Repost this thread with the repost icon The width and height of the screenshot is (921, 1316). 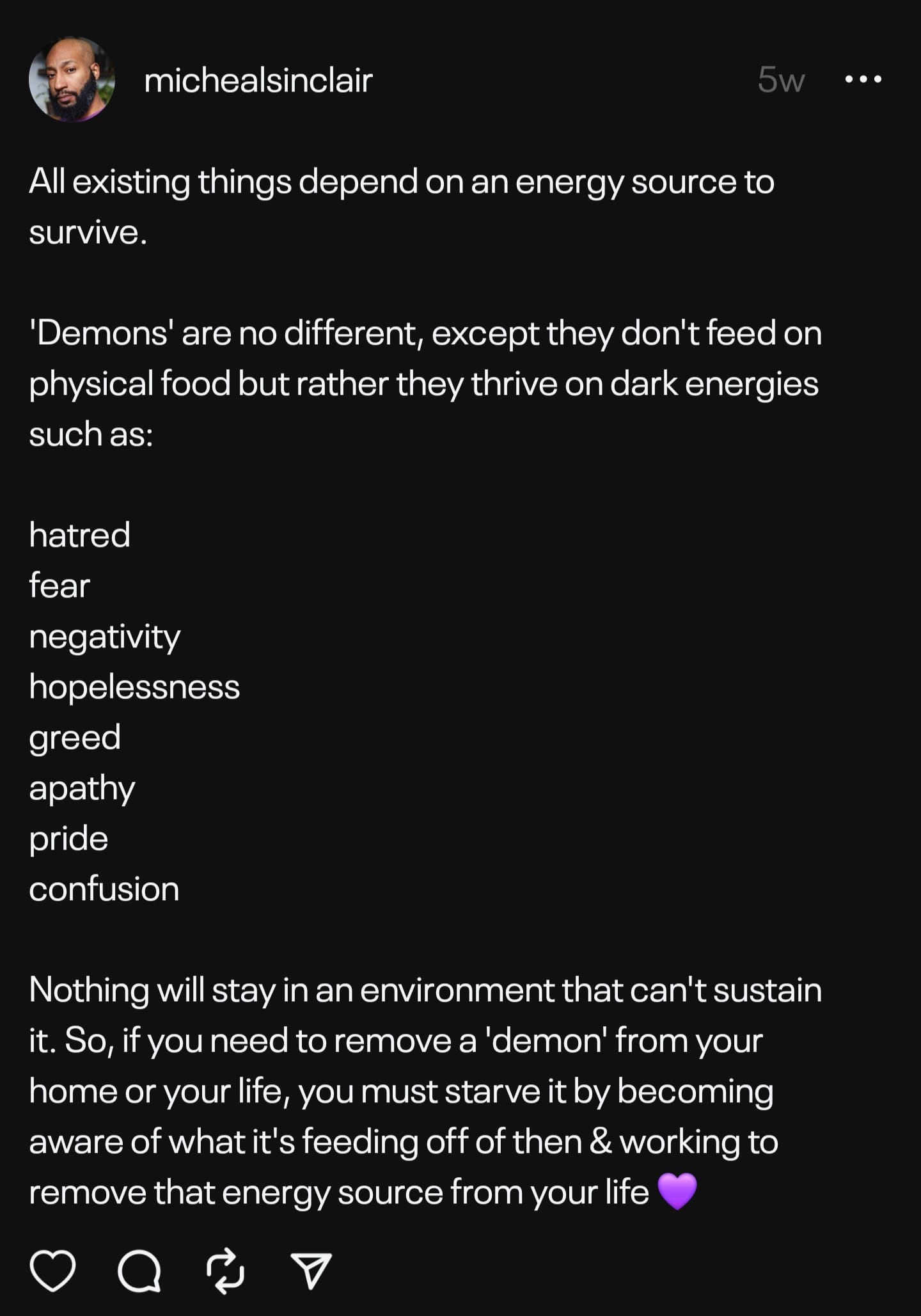pyautogui.click(x=225, y=1271)
